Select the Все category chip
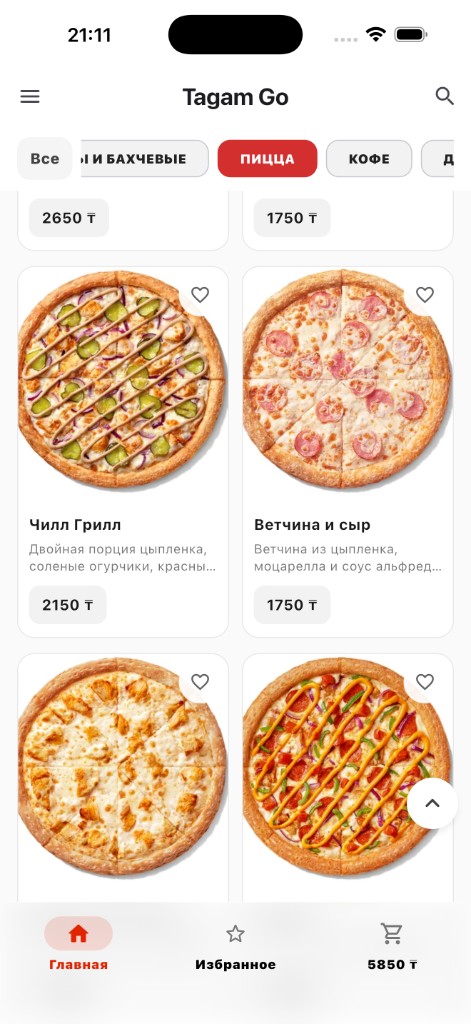 44,159
